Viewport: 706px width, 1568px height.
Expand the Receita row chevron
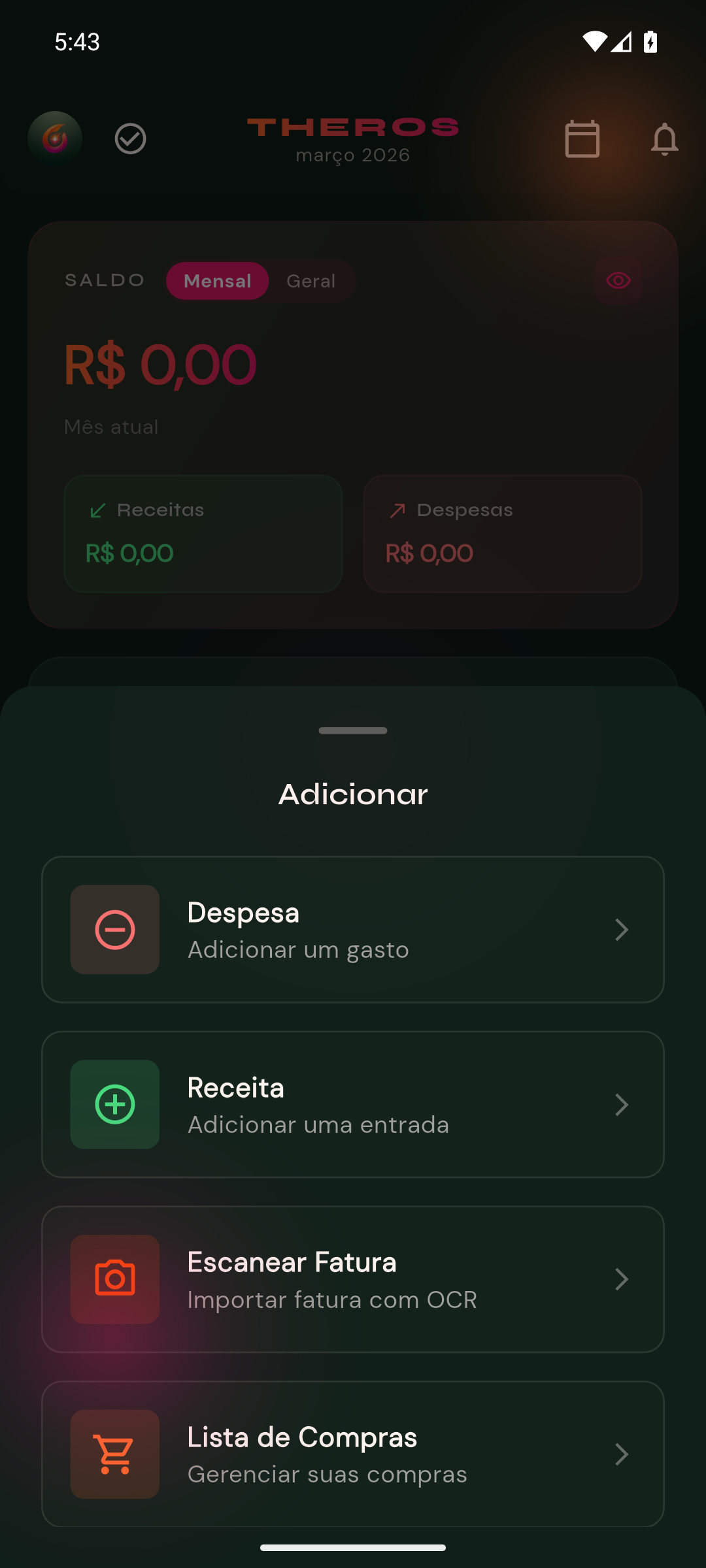click(621, 1104)
